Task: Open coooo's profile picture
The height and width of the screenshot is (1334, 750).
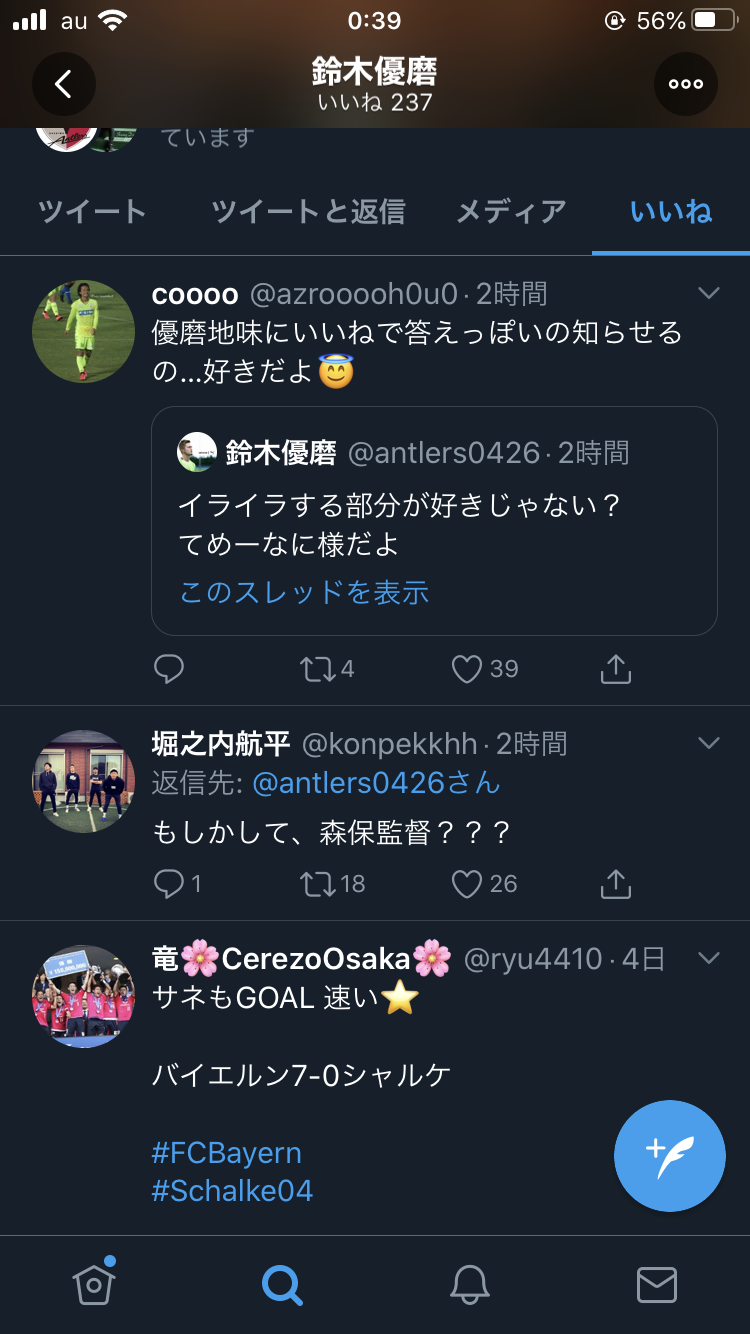Action: click(83, 331)
